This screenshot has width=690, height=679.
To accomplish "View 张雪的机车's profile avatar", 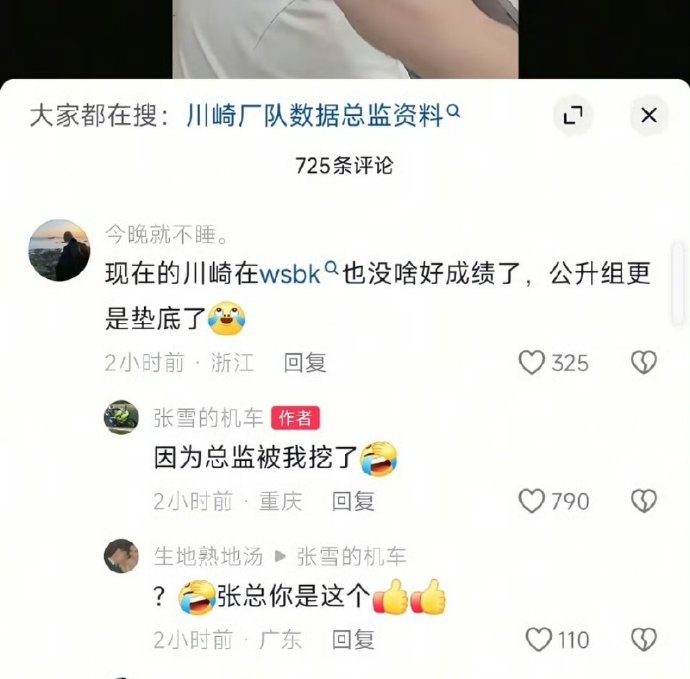I will click(121, 417).
